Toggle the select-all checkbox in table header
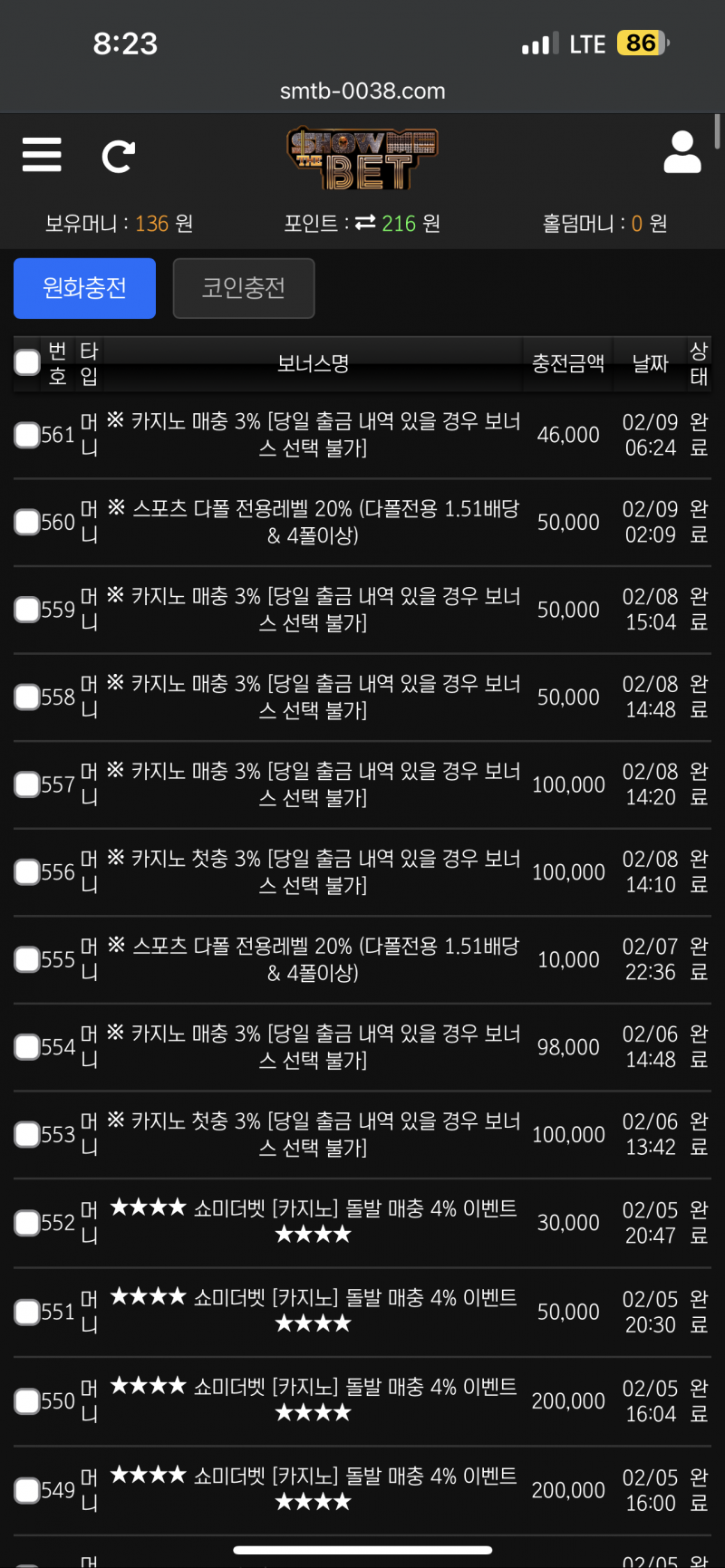Screen dimensions: 725x1568 click(x=27, y=363)
